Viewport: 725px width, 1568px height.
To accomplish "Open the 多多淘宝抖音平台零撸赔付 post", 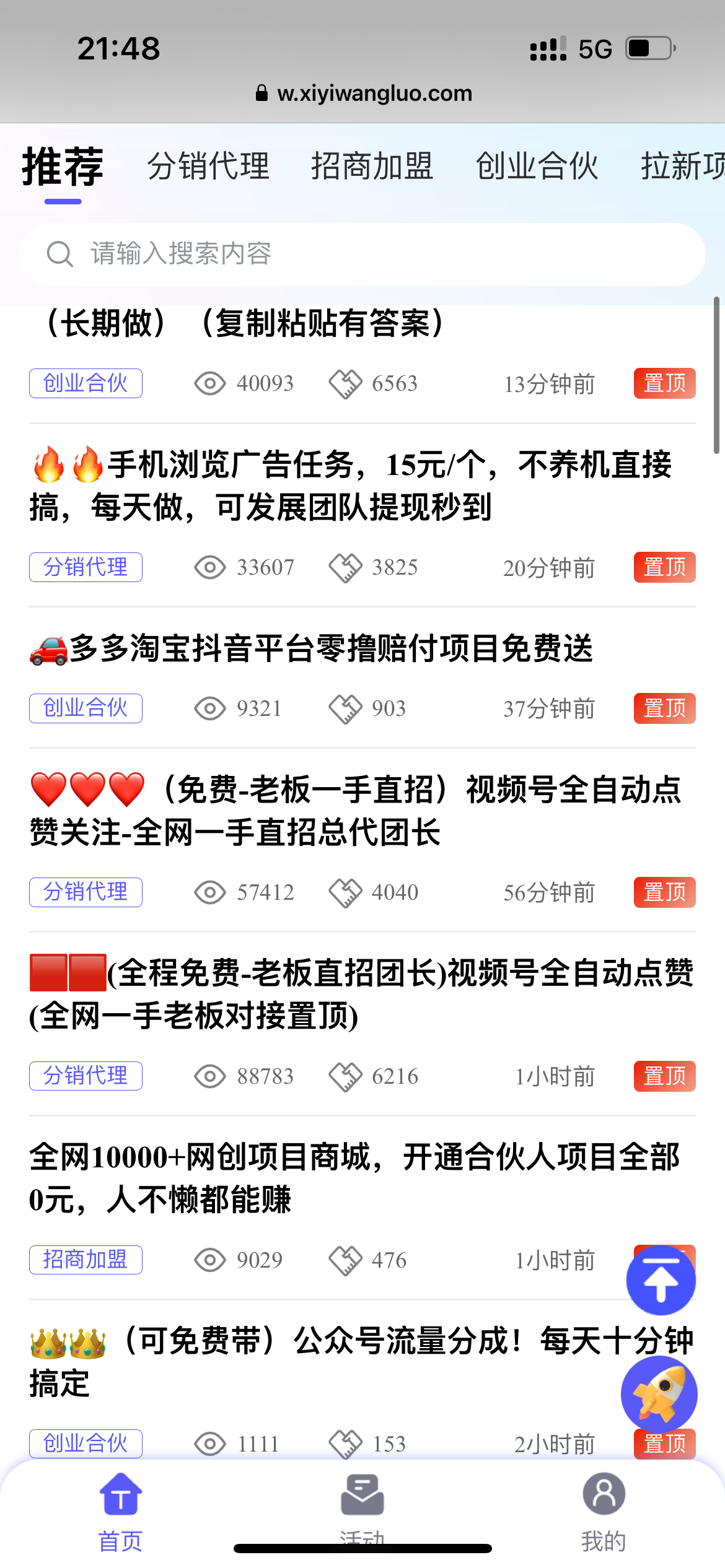I will pyautogui.click(x=331, y=649).
